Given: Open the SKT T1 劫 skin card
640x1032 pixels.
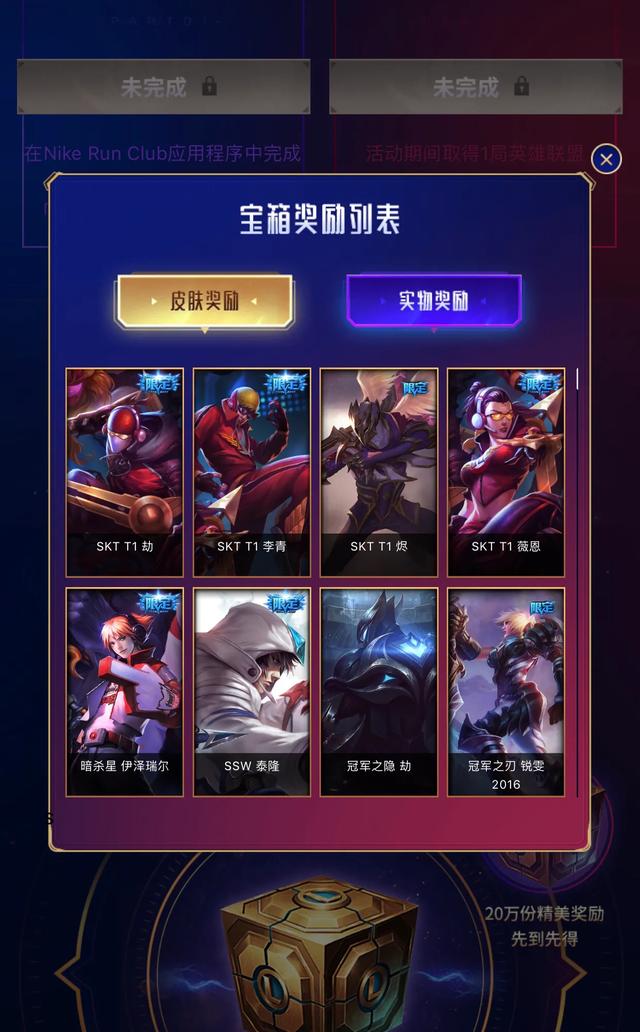Looking at the screenshot, I should 125,472.
